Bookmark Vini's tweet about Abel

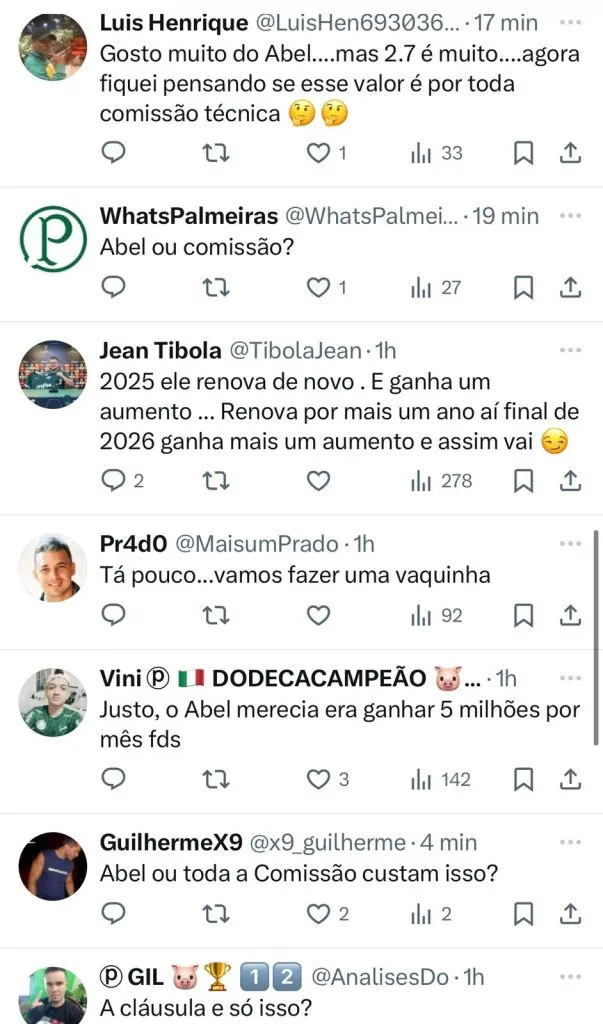pyautogui.click(x=523, y=779)
